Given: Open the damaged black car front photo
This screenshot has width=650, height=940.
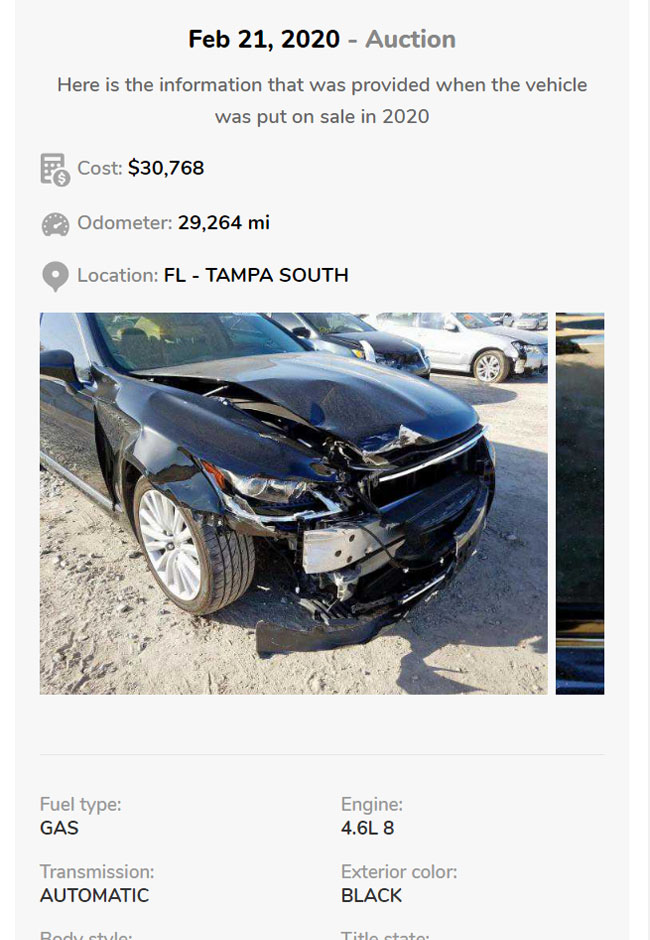Looking at the screenshot, I should point(293,503).
